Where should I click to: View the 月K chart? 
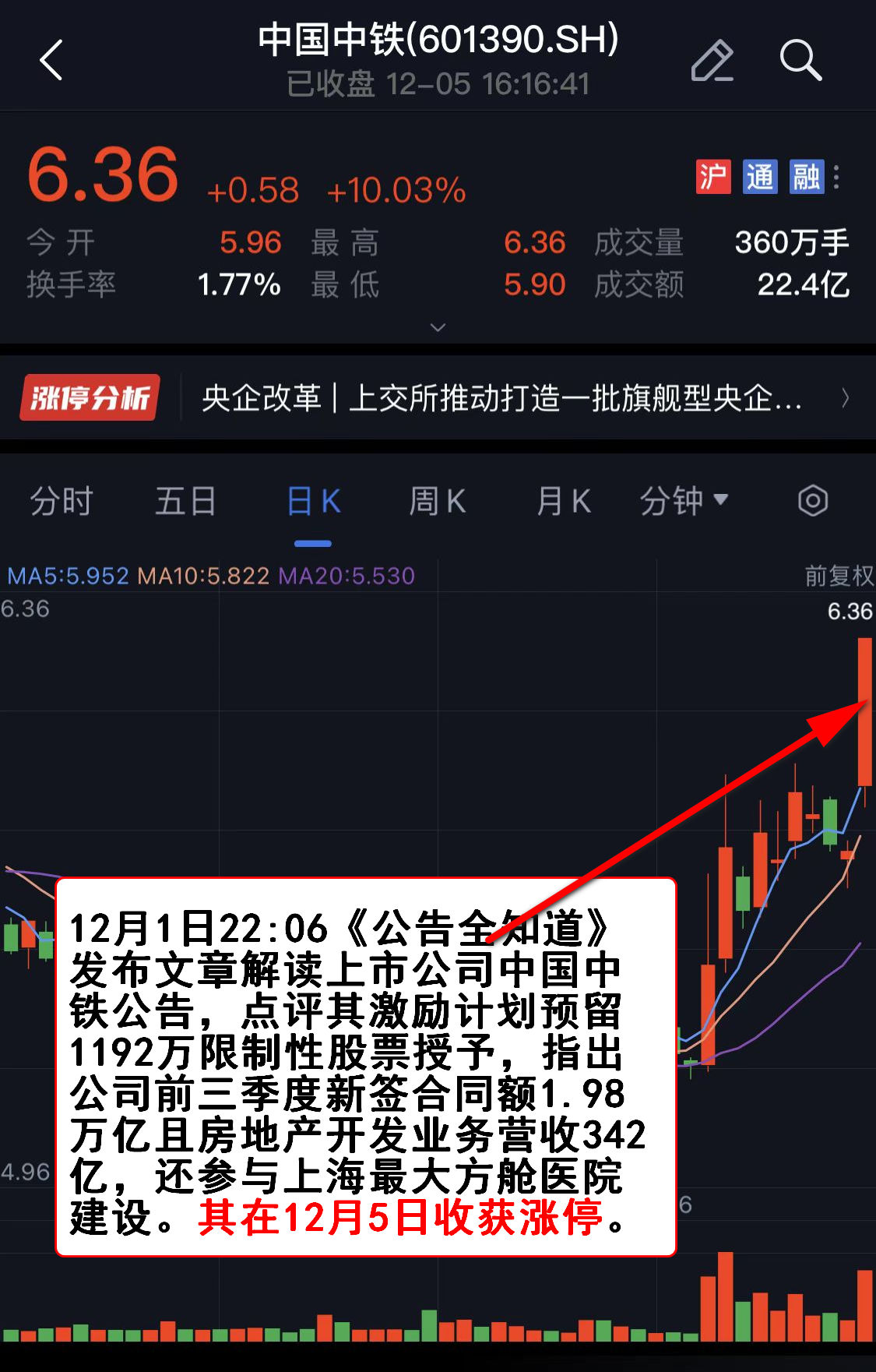(x=563, y=501)
